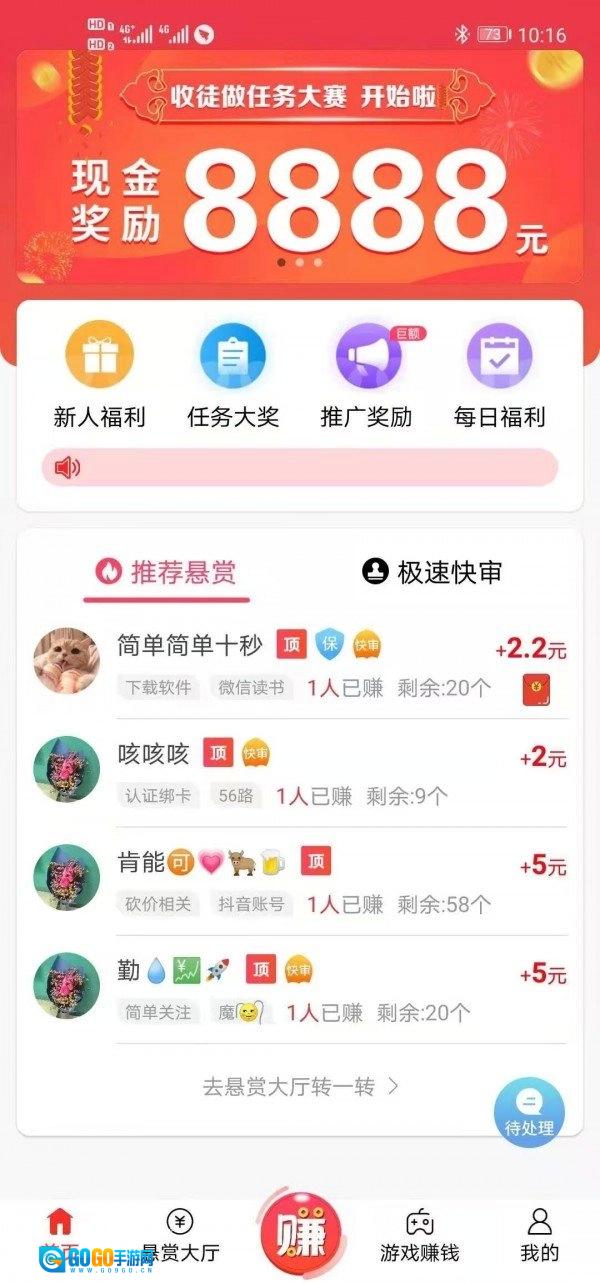Open the 咳咳咳 task worth 2元
Screen dimensions: 600x1283
point(300,772)
